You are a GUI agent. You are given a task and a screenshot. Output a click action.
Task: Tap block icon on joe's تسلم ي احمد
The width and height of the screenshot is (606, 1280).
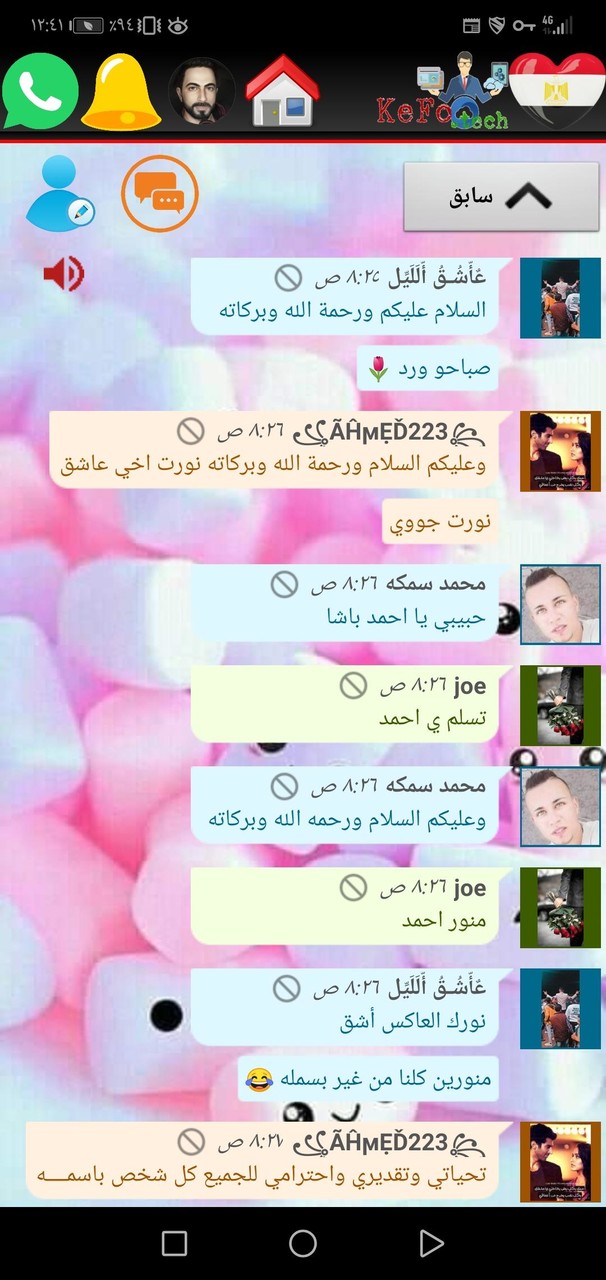tap(353, 685)
